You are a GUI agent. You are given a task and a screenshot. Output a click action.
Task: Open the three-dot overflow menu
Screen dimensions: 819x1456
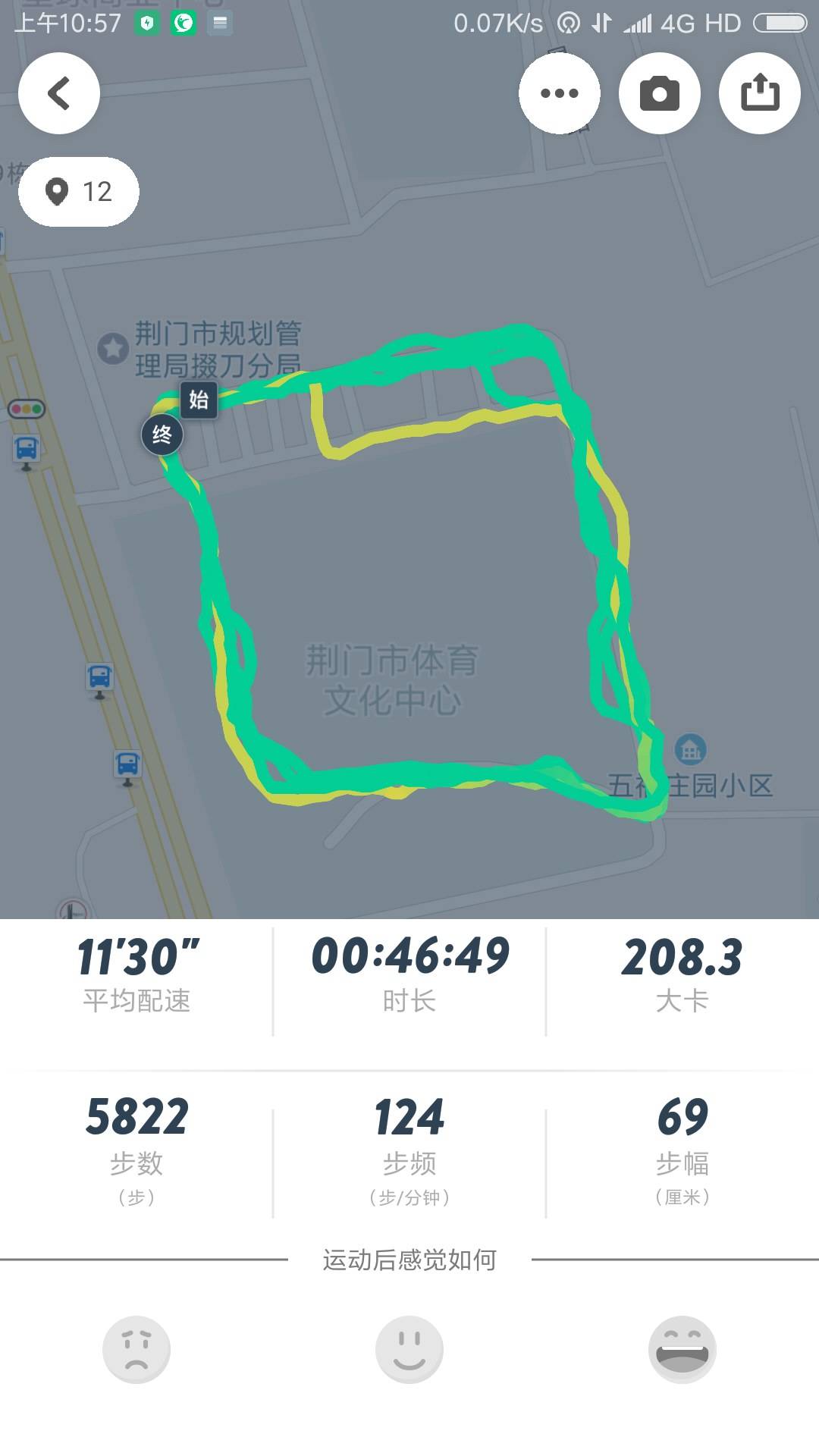point(560,93)
